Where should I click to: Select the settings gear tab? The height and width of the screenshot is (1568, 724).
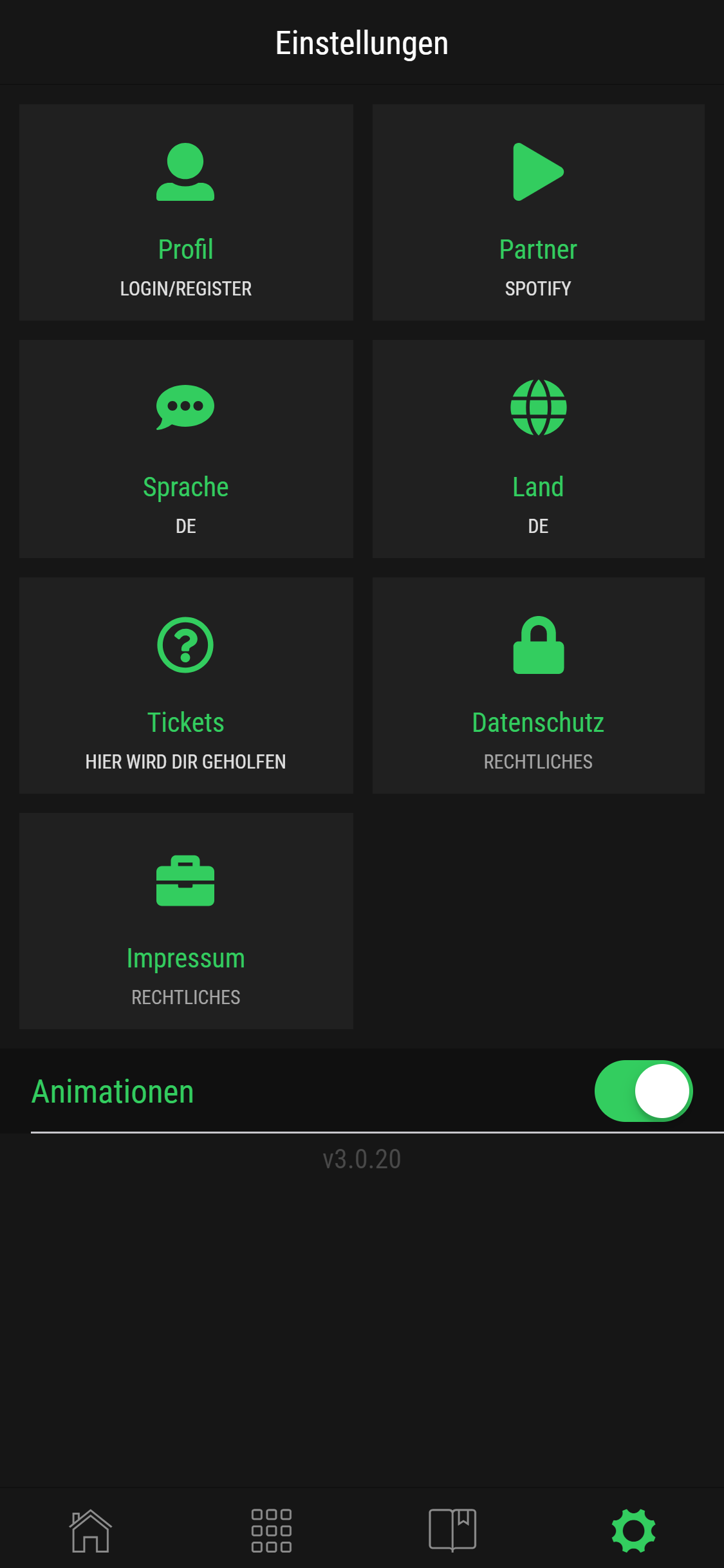pyautogui.click(x=633, y=1531)
